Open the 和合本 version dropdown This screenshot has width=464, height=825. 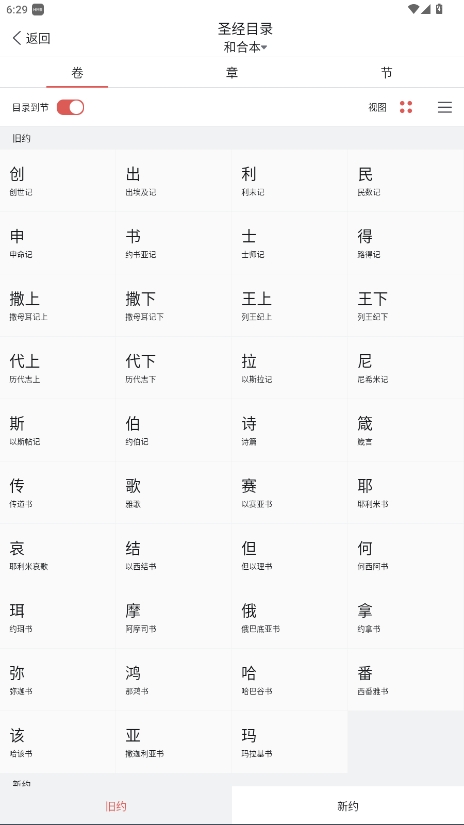pyautogui.click(x=246, y=47)
